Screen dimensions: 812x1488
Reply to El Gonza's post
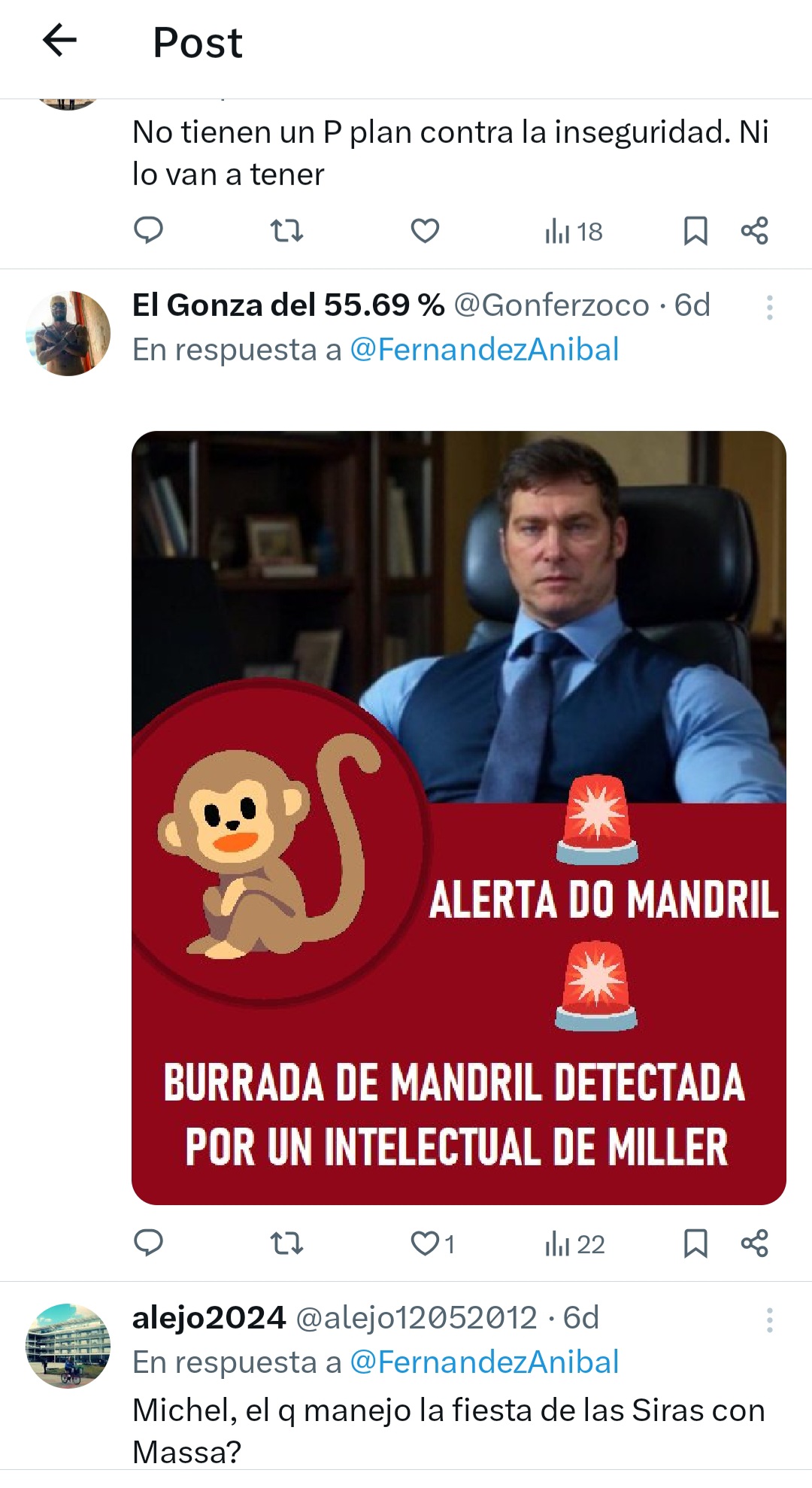pyautogui.click(x=148, y=1244)
